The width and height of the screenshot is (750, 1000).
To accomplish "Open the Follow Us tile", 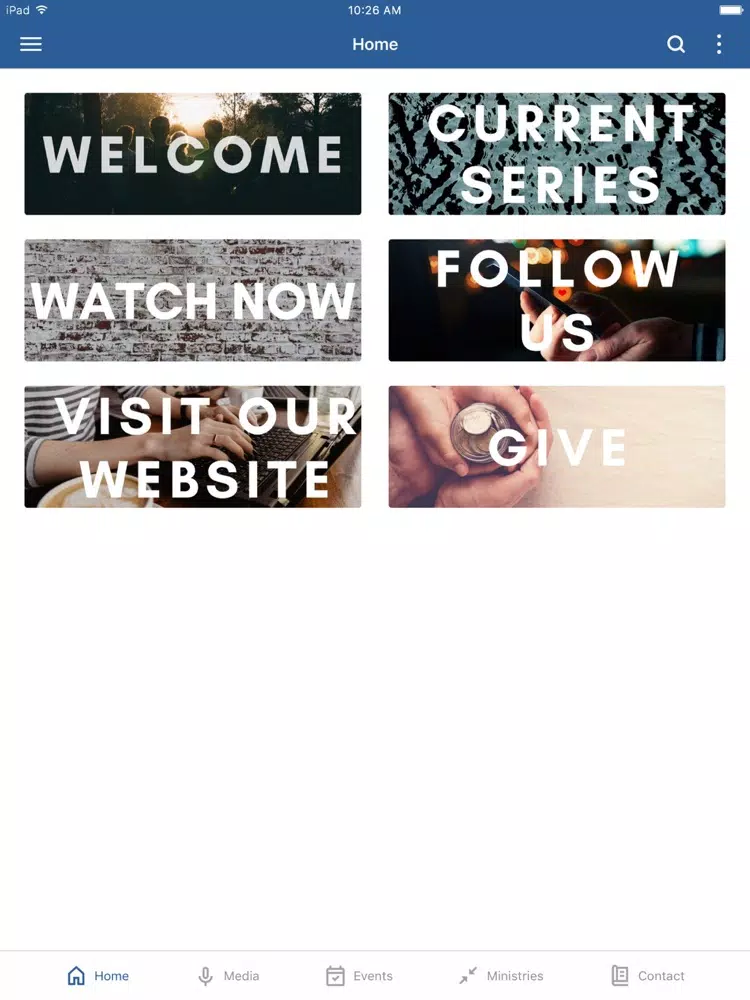I will (557, 300).
